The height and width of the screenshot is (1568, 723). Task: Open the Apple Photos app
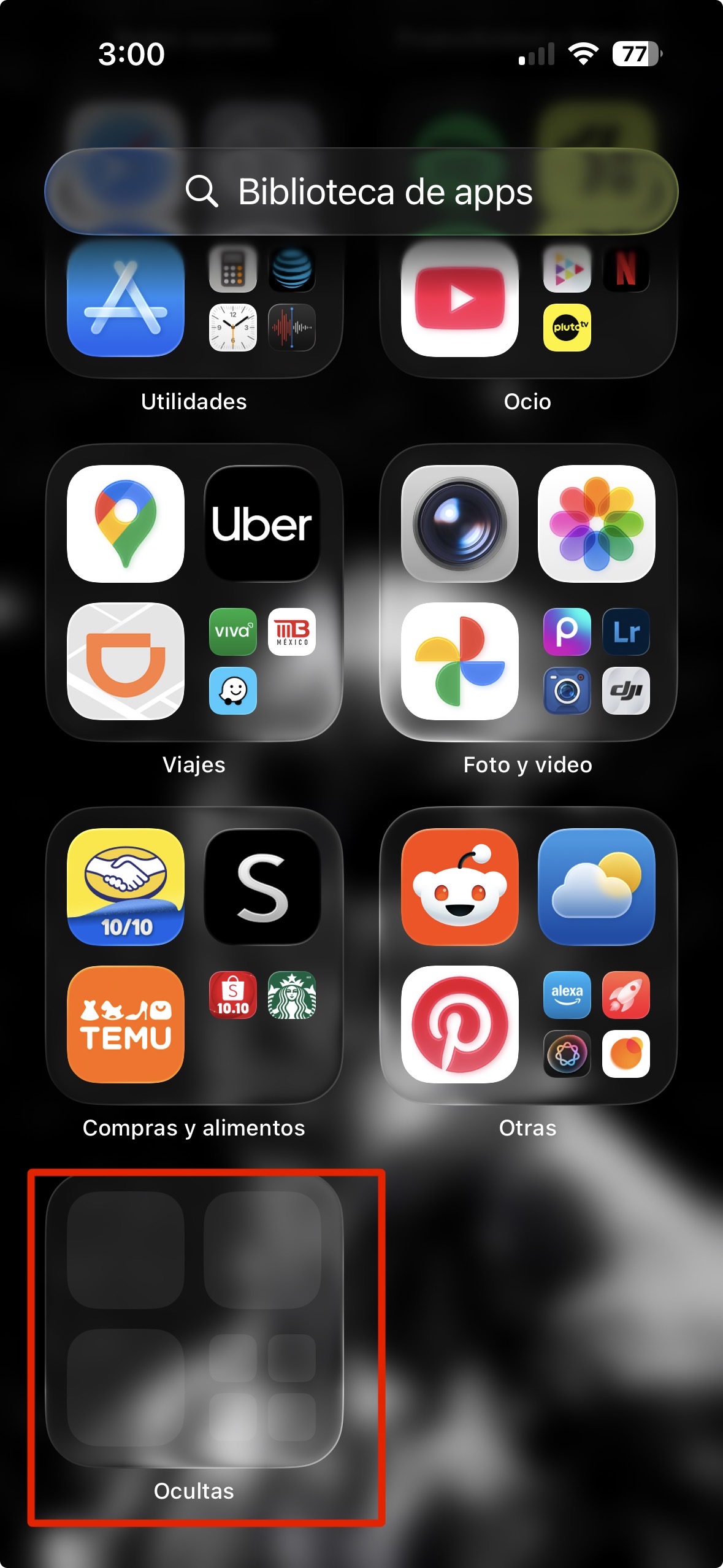click(x=596, y=523)
